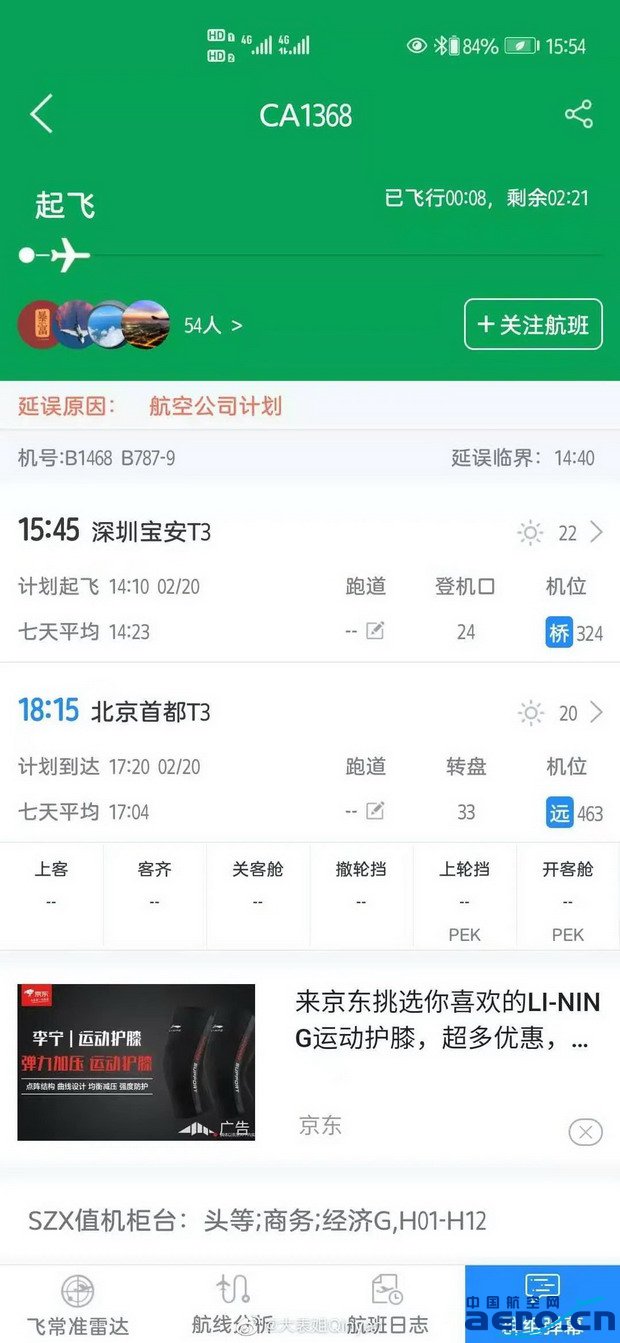The width and height of the screenshot is (620, 1343).
Task: Switch to 航线分析 tab
Action: pyautogui.click(x=232, y=1304)
